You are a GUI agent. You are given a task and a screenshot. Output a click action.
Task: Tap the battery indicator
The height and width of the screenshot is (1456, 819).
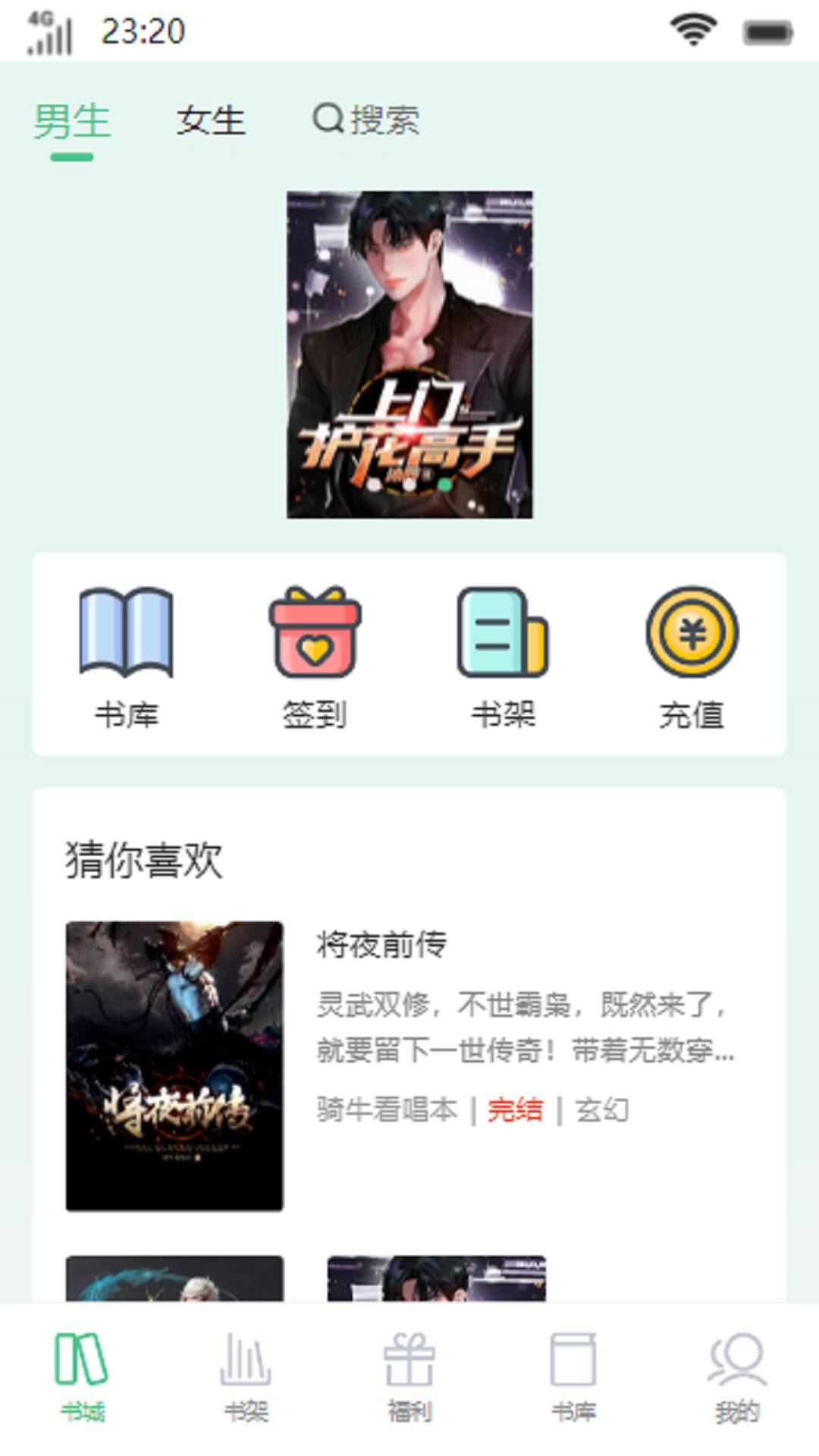click(x=770, y=32)
